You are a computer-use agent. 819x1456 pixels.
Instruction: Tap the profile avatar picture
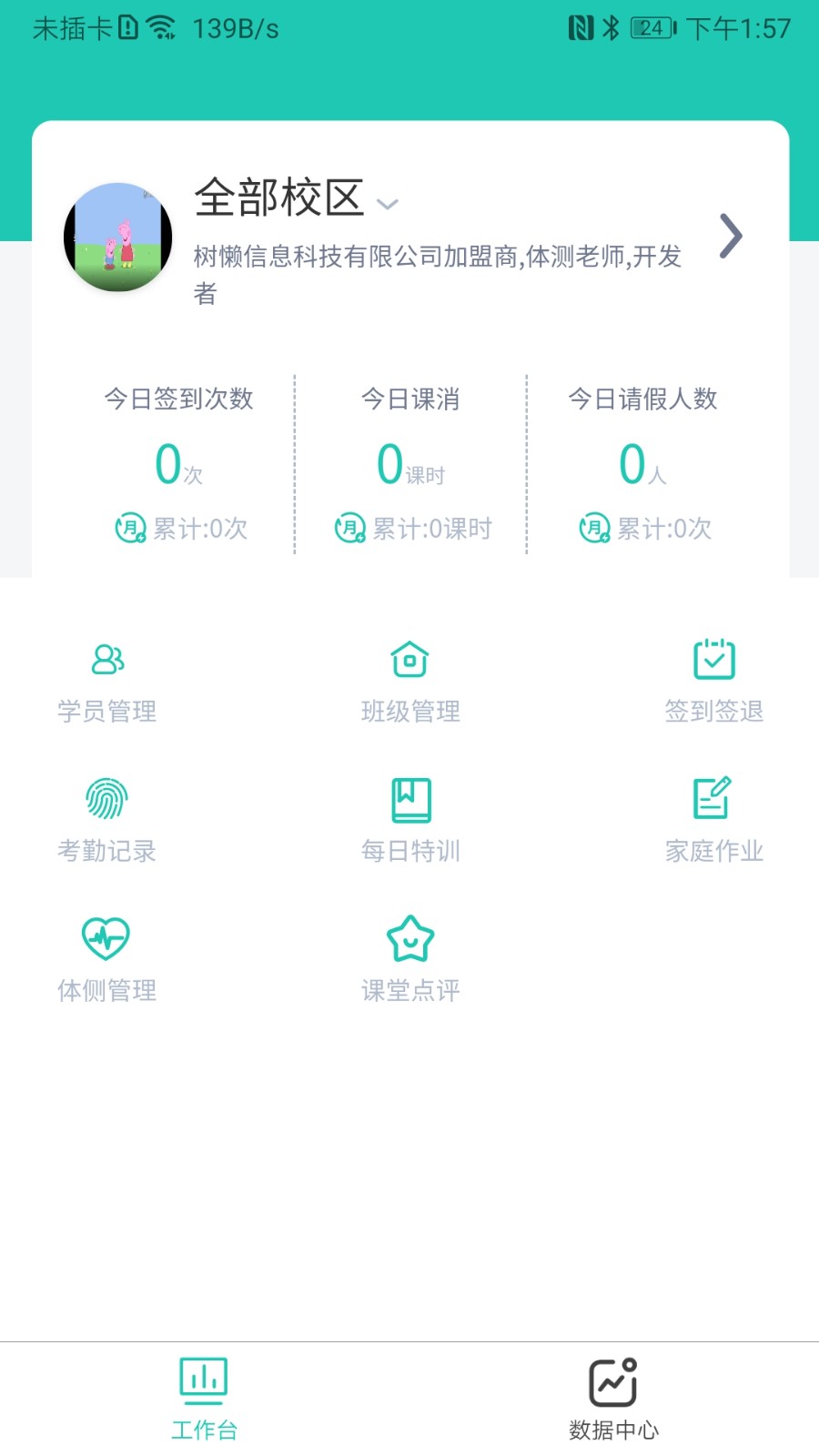click(118, 238)
